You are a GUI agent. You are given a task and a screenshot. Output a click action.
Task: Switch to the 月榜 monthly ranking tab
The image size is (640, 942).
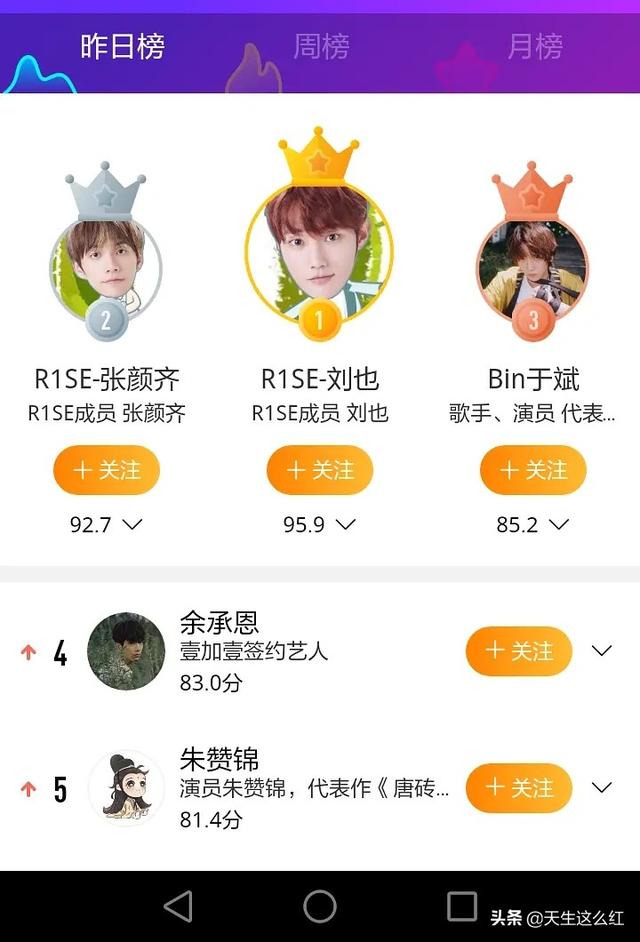coord(535,46)
